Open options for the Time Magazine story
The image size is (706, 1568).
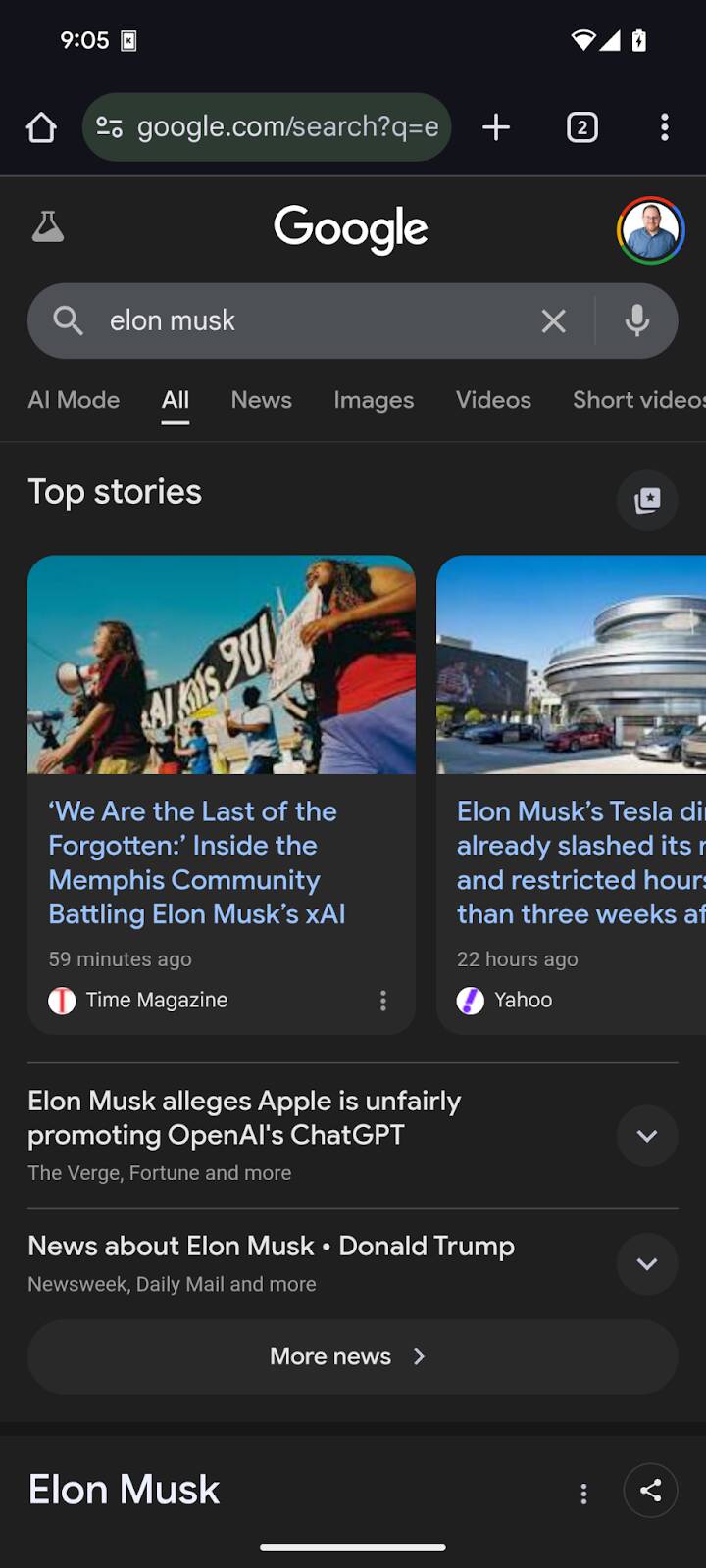click(x=383, y=1000)
